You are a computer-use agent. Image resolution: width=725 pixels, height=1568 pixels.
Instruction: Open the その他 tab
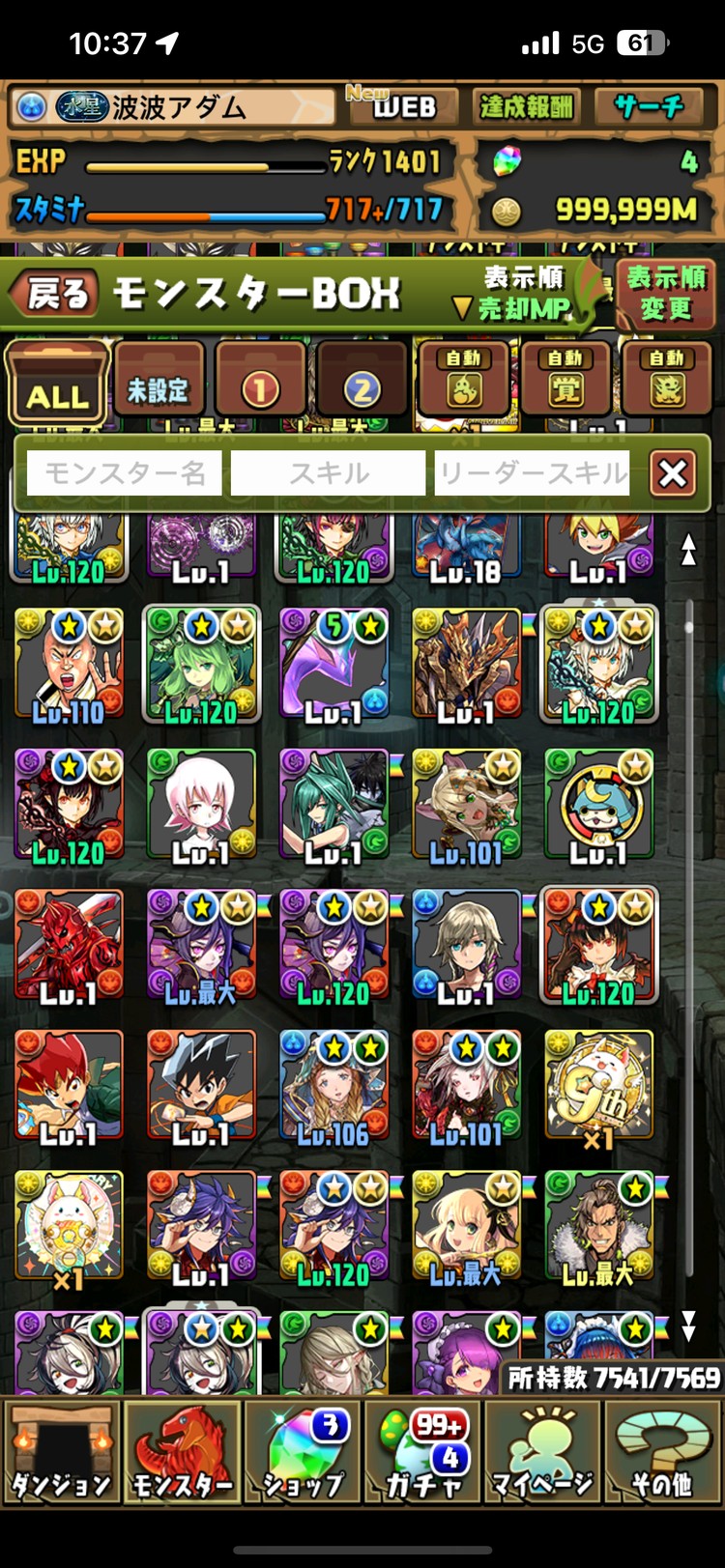coord(662,1454)
